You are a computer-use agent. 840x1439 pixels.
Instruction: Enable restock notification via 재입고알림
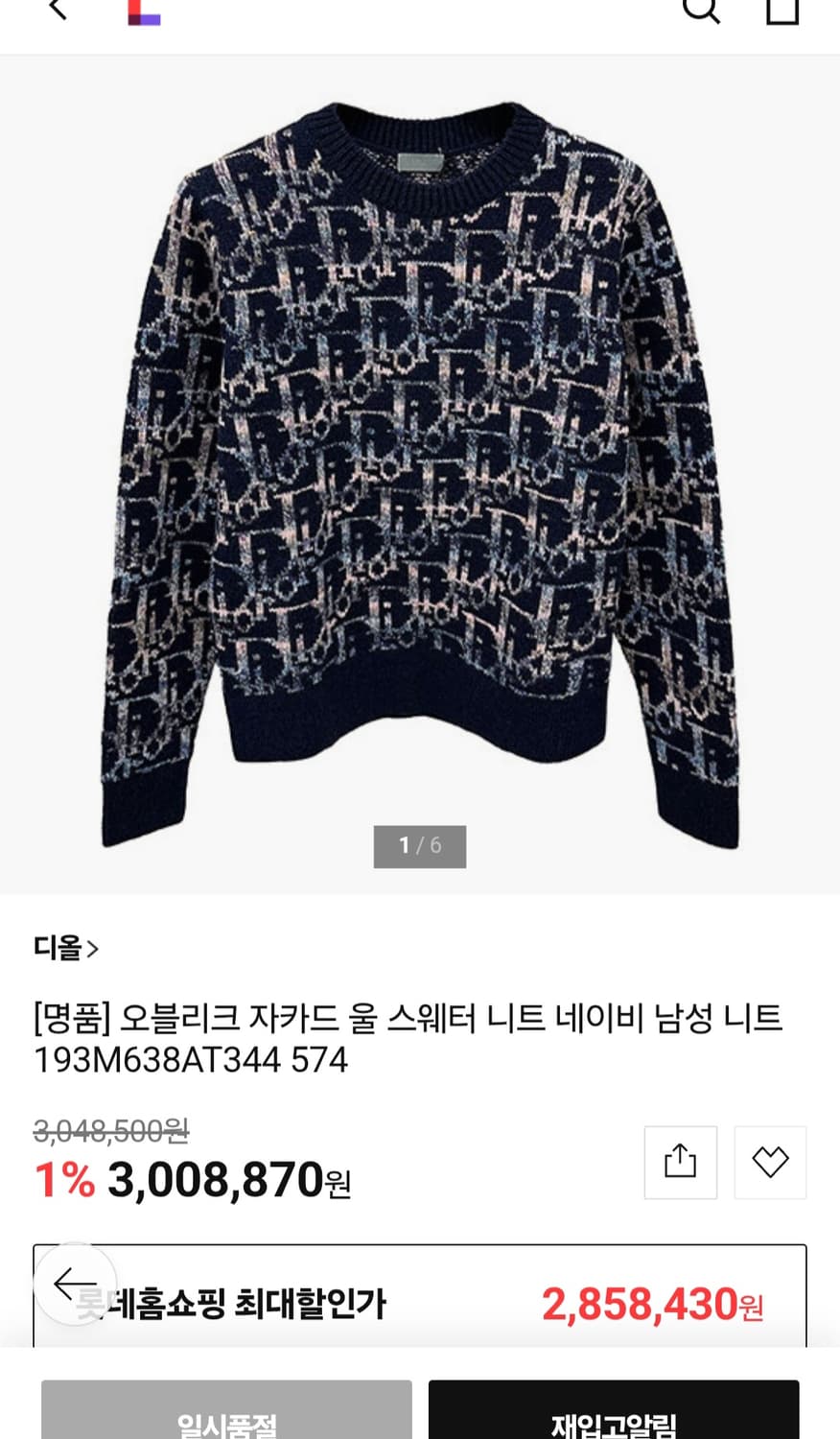[x=614, y=1418]
